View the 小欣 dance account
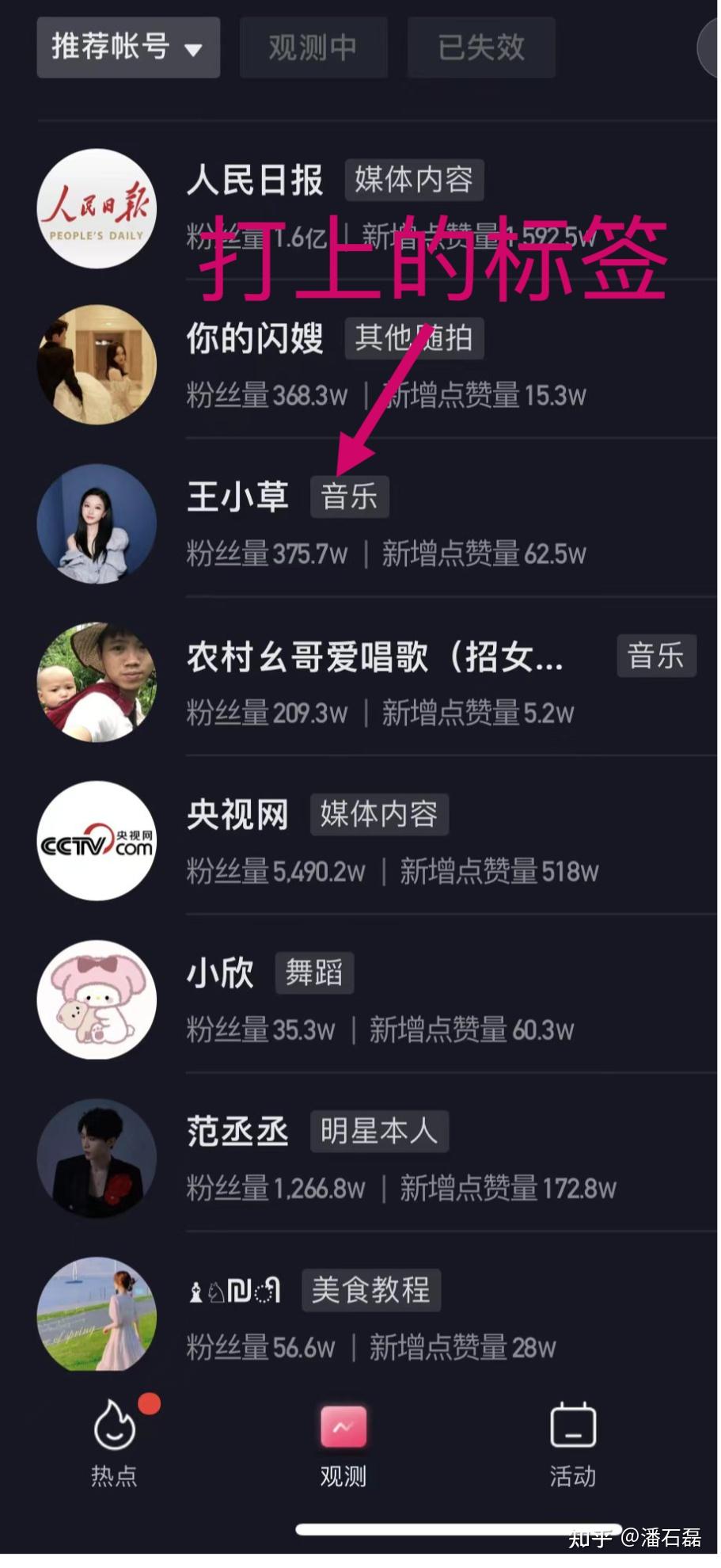The width and height of the screenshot is (721, 1568). pos(377,999)
